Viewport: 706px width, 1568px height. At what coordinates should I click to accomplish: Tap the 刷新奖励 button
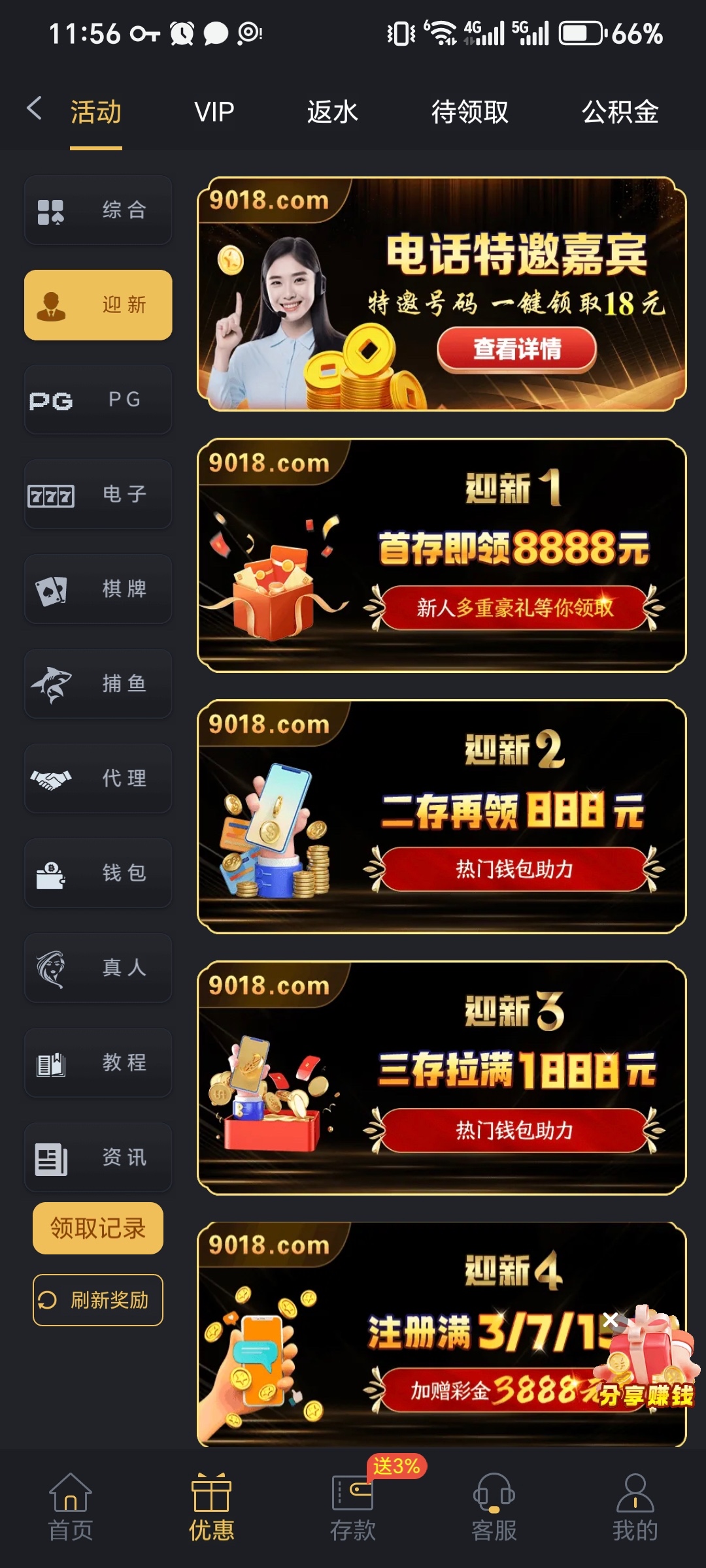(98, 1300)
